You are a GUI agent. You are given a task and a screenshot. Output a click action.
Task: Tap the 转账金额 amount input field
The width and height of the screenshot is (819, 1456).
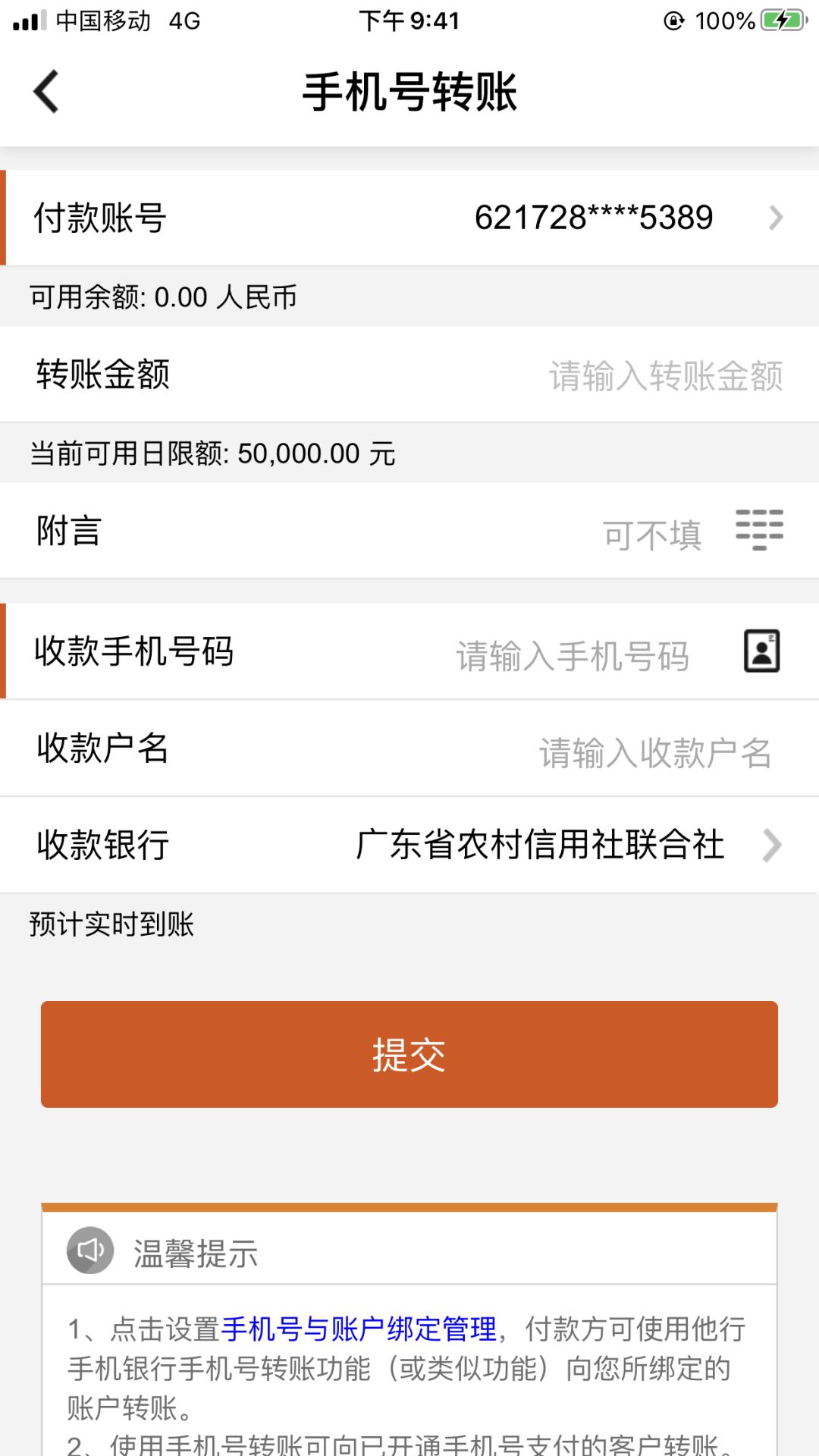coord(665,375)
